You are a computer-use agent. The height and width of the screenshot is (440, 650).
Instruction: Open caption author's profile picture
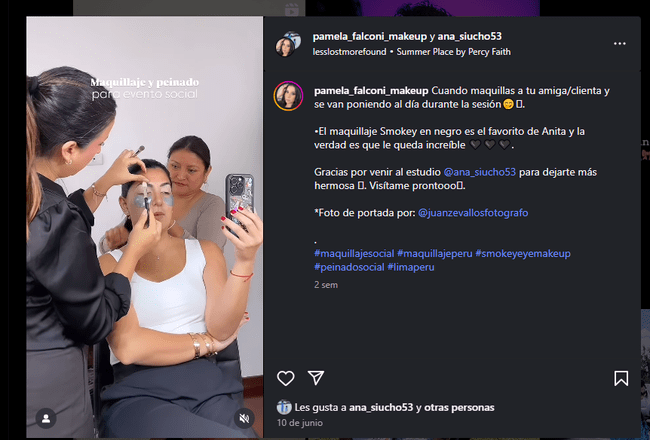click(290, 96)
